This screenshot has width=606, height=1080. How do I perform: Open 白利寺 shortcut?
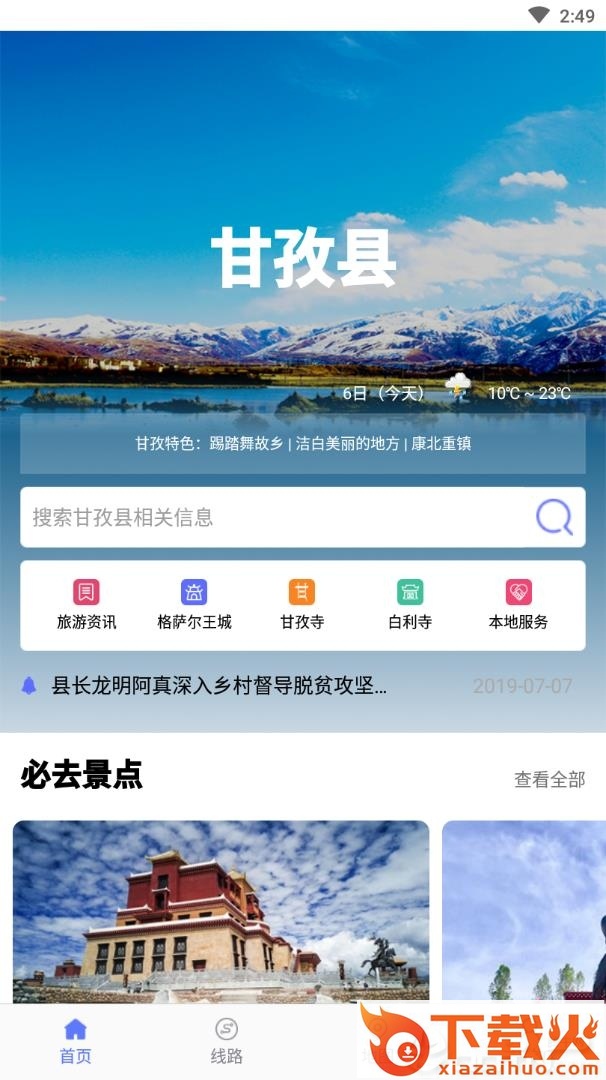pyautogui.click(x=410, y=604)
